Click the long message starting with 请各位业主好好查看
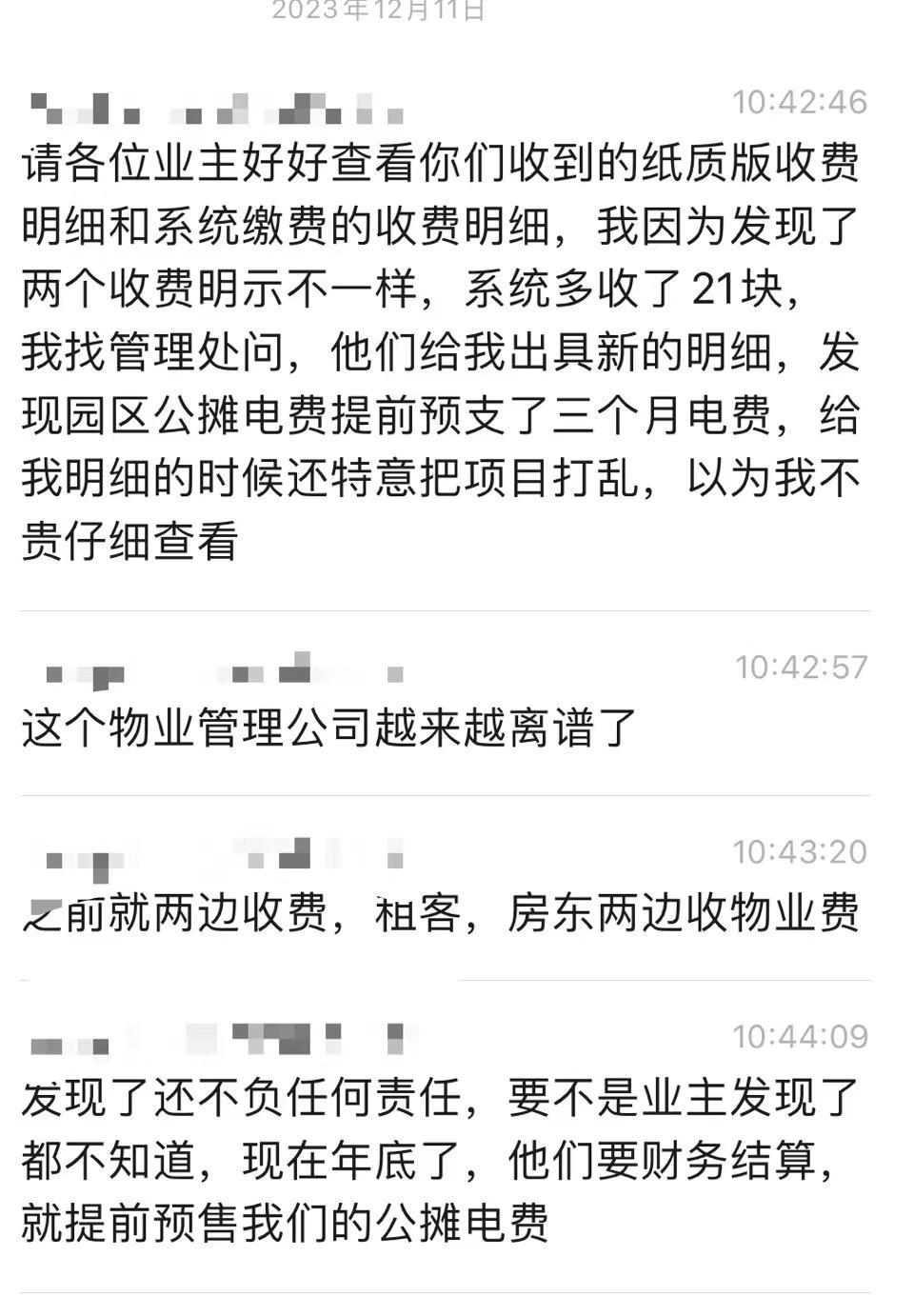This screenshot has width=914, height=1316. click(x=438, y=352)
